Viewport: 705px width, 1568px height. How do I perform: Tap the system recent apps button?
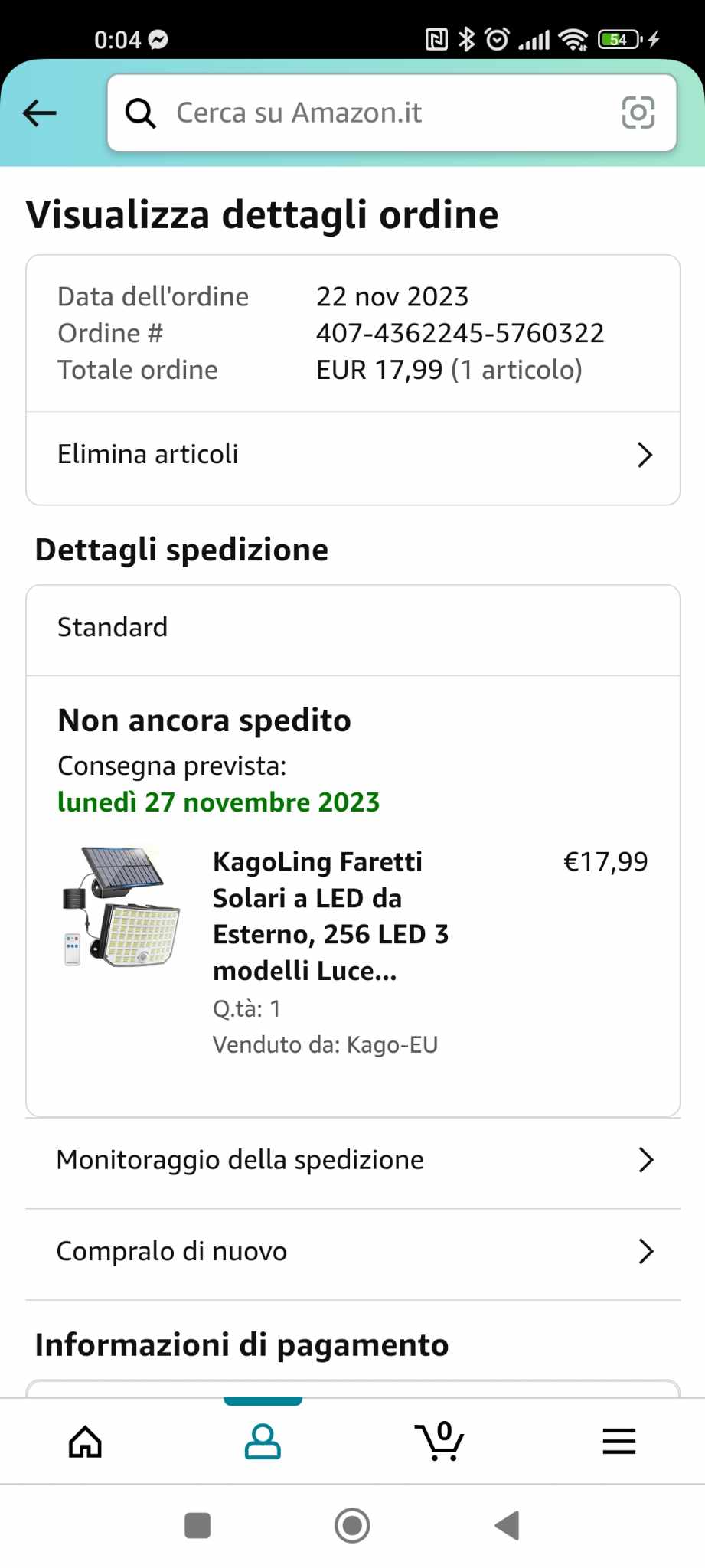click(x=197, y=1526)
